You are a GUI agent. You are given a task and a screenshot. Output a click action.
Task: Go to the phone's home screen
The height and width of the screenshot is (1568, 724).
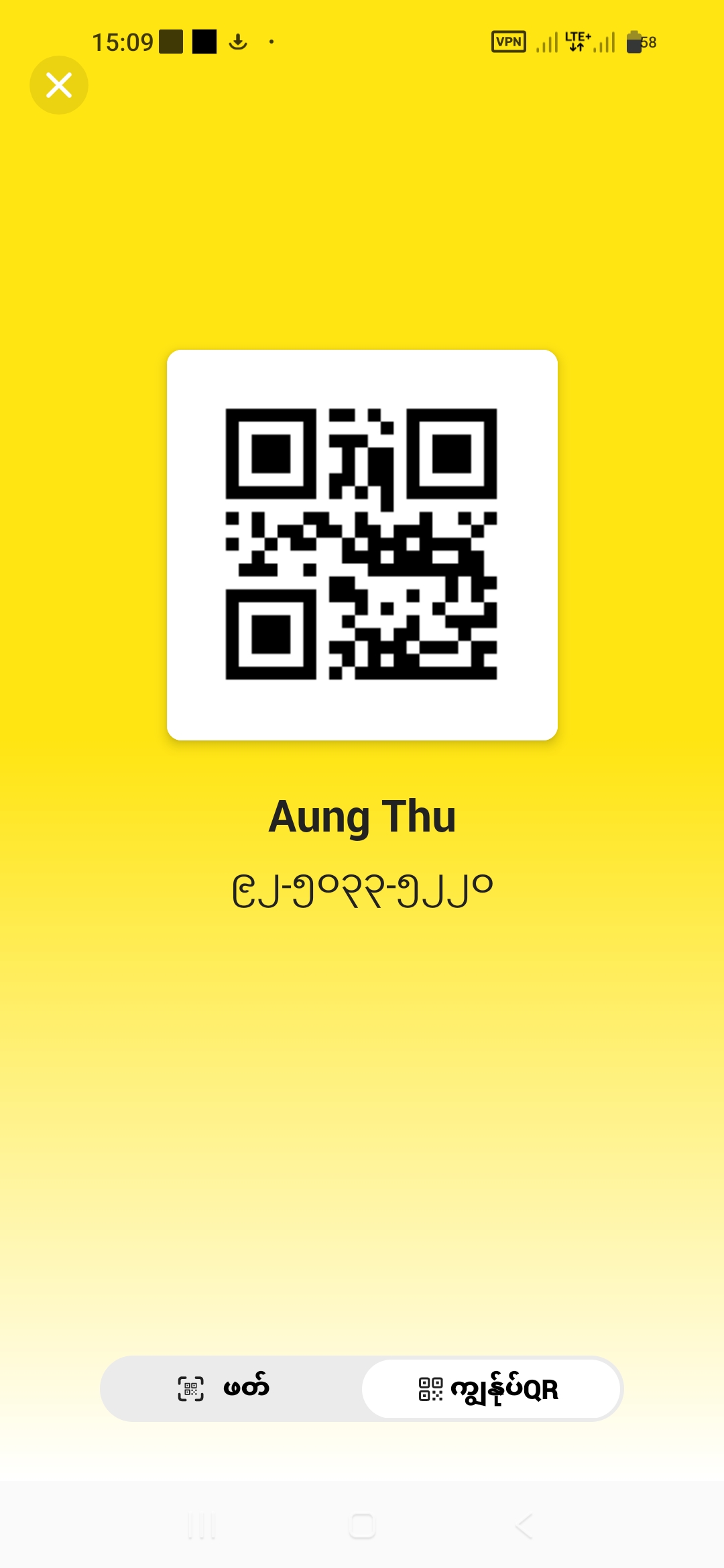[x=362, y=1526]
